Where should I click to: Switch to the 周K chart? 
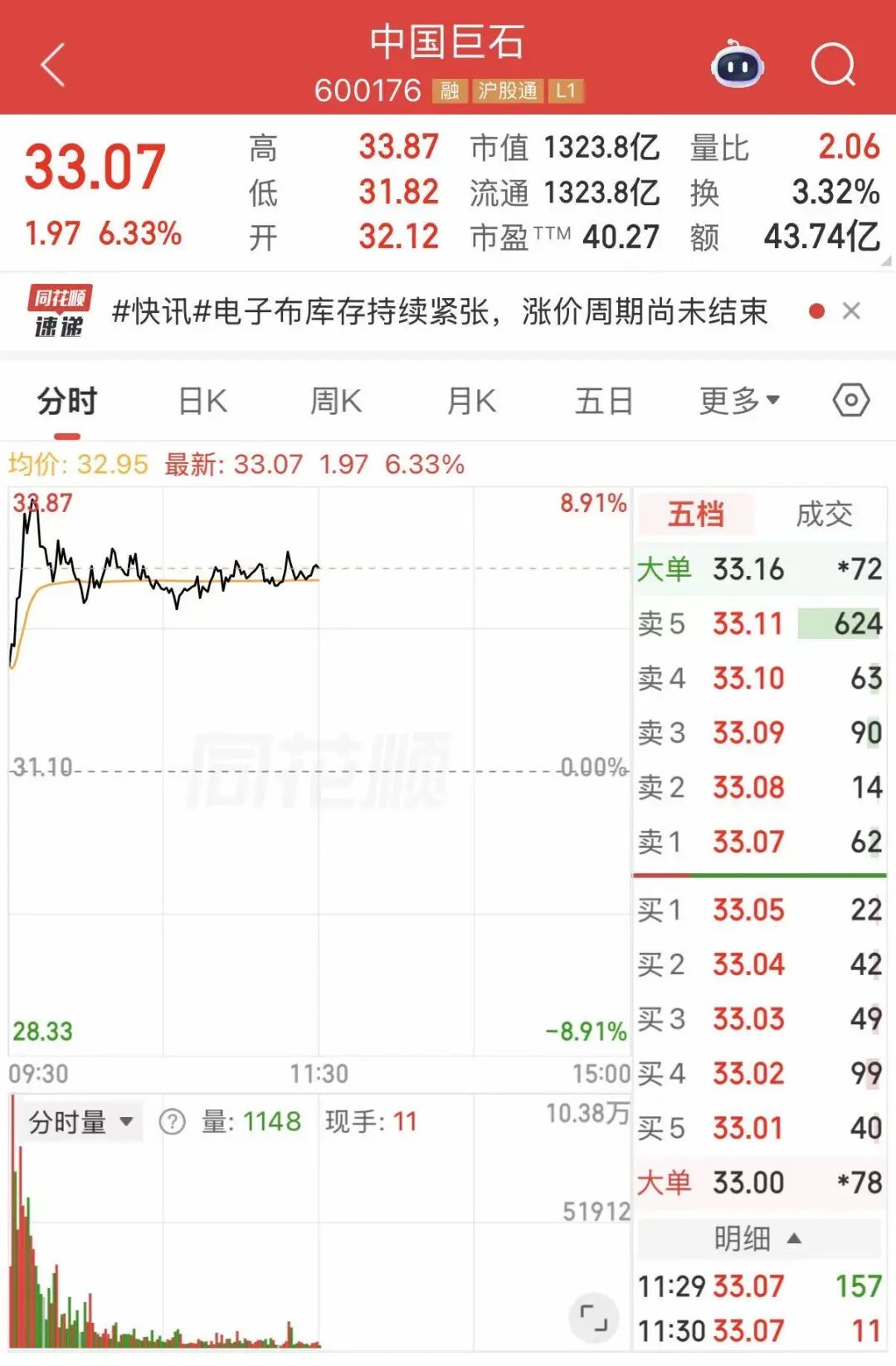(335, 402)
